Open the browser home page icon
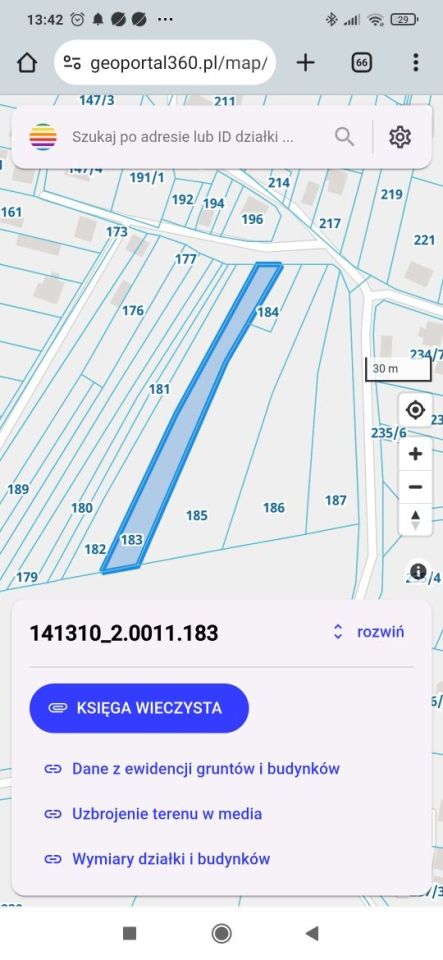Viewport: 443px width, 960px height. tap(27, 62)
